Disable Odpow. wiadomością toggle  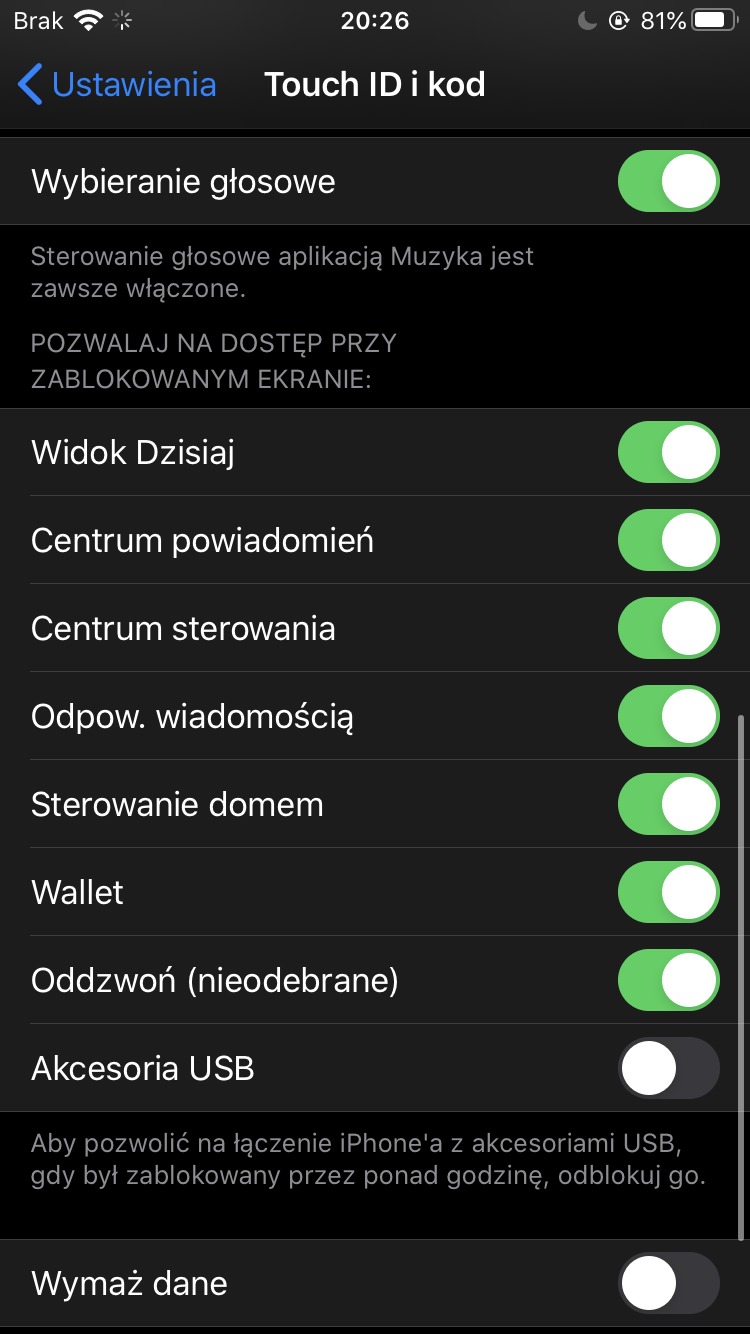[668, 716]
